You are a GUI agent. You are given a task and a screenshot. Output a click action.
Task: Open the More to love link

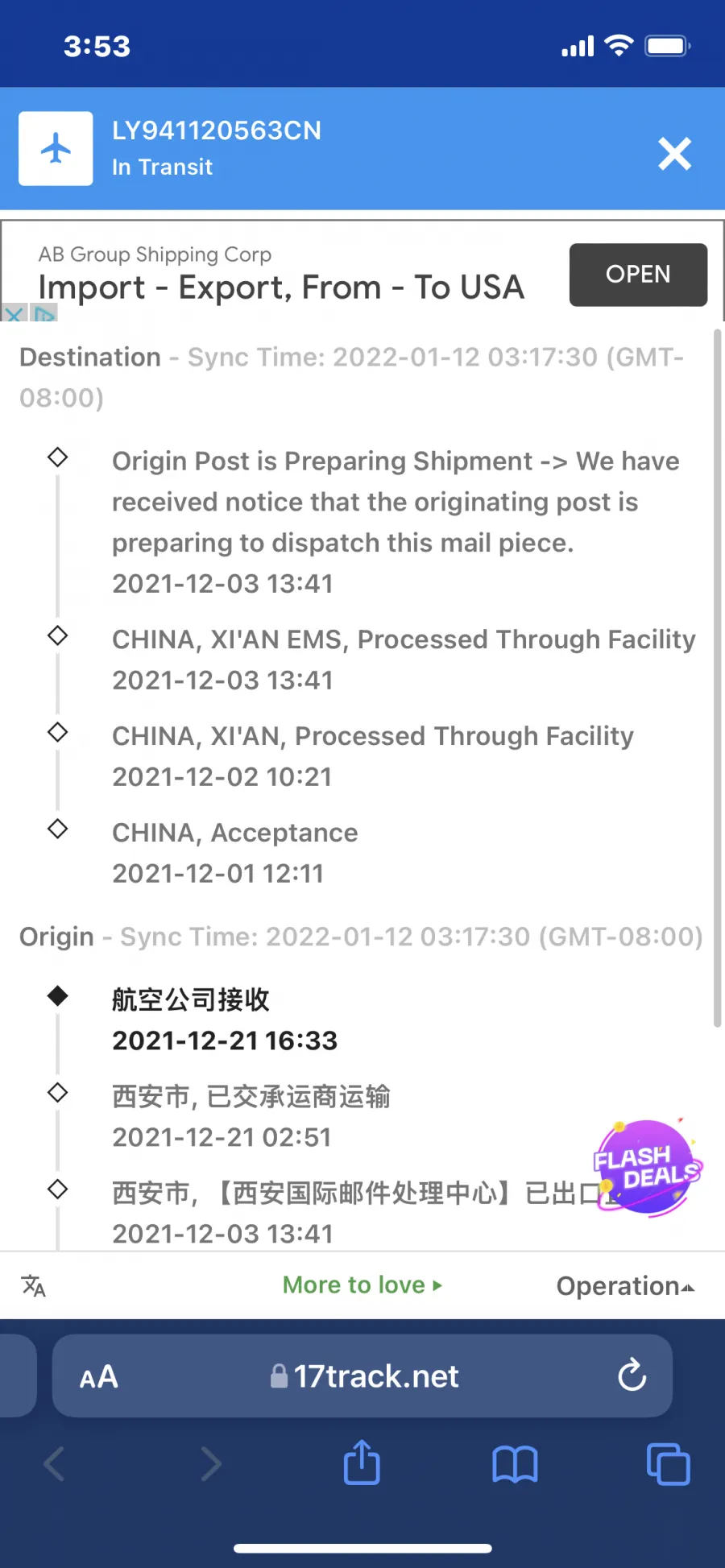(362, 1285)
